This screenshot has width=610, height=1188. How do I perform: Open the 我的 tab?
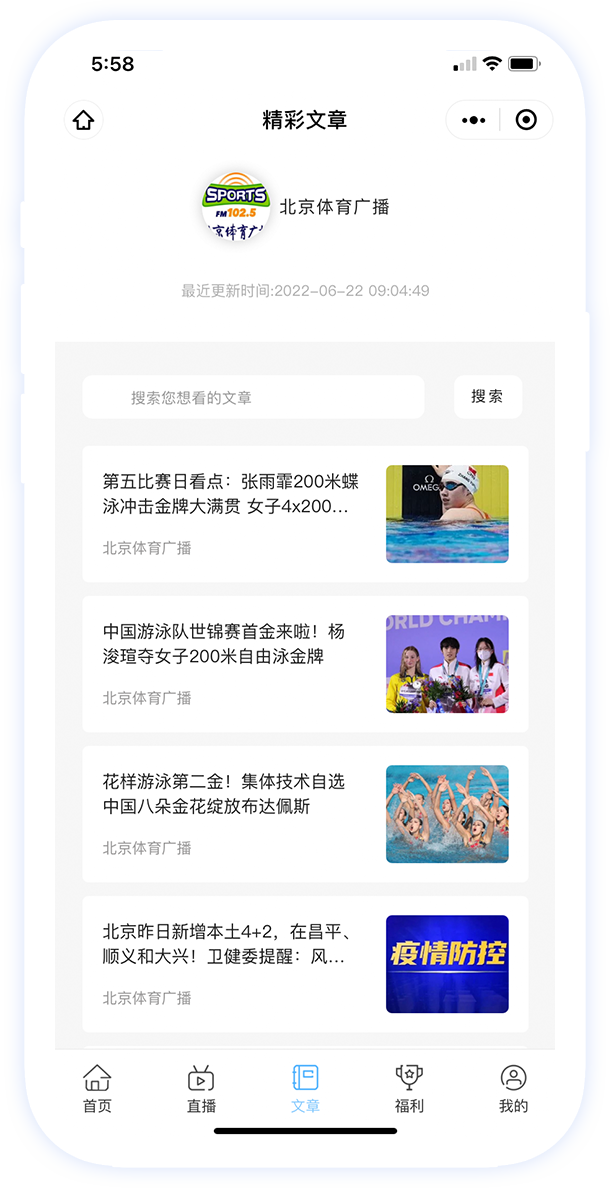click(513, 1089)
